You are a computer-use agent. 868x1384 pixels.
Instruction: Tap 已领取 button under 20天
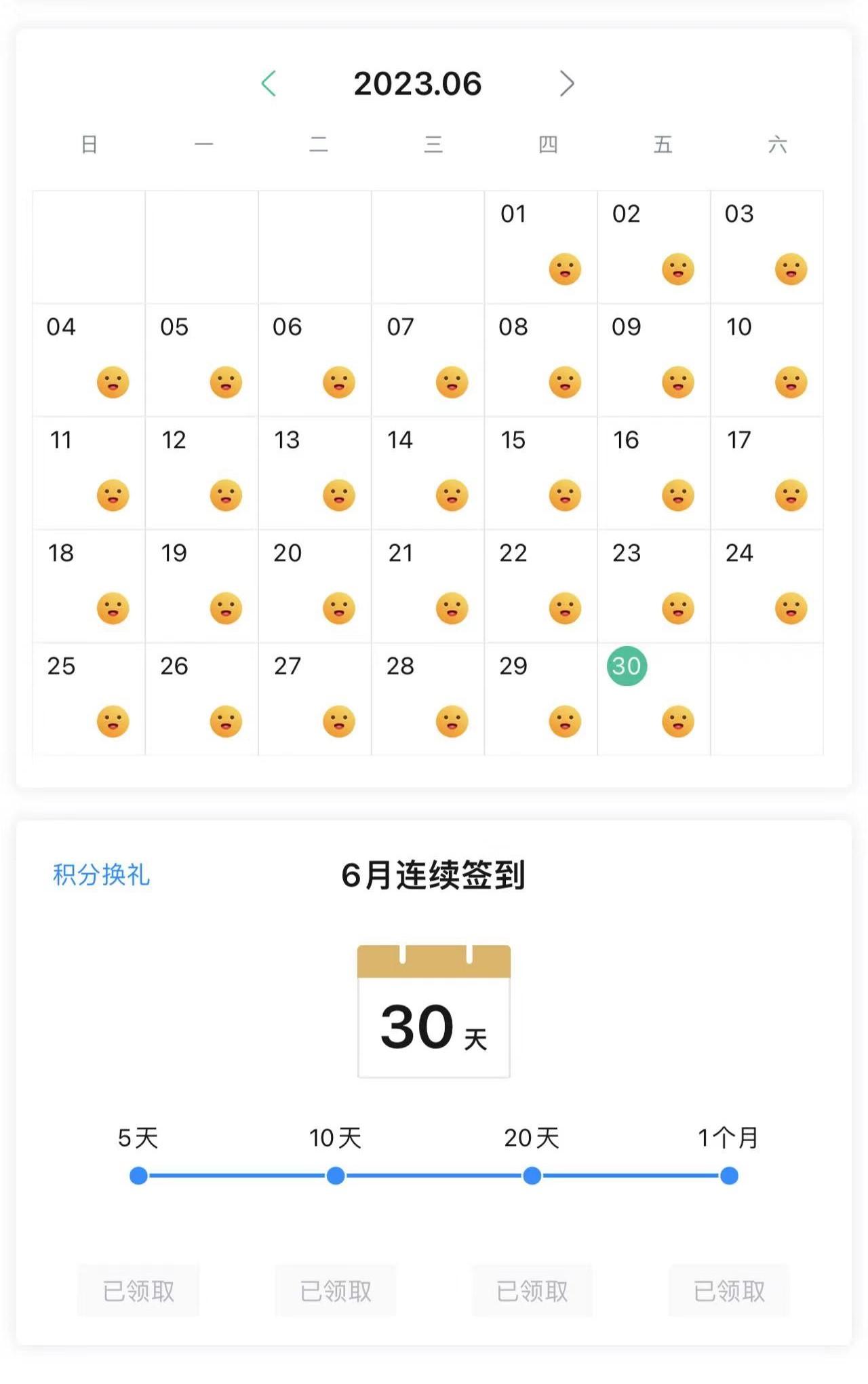pos(532,1290)
